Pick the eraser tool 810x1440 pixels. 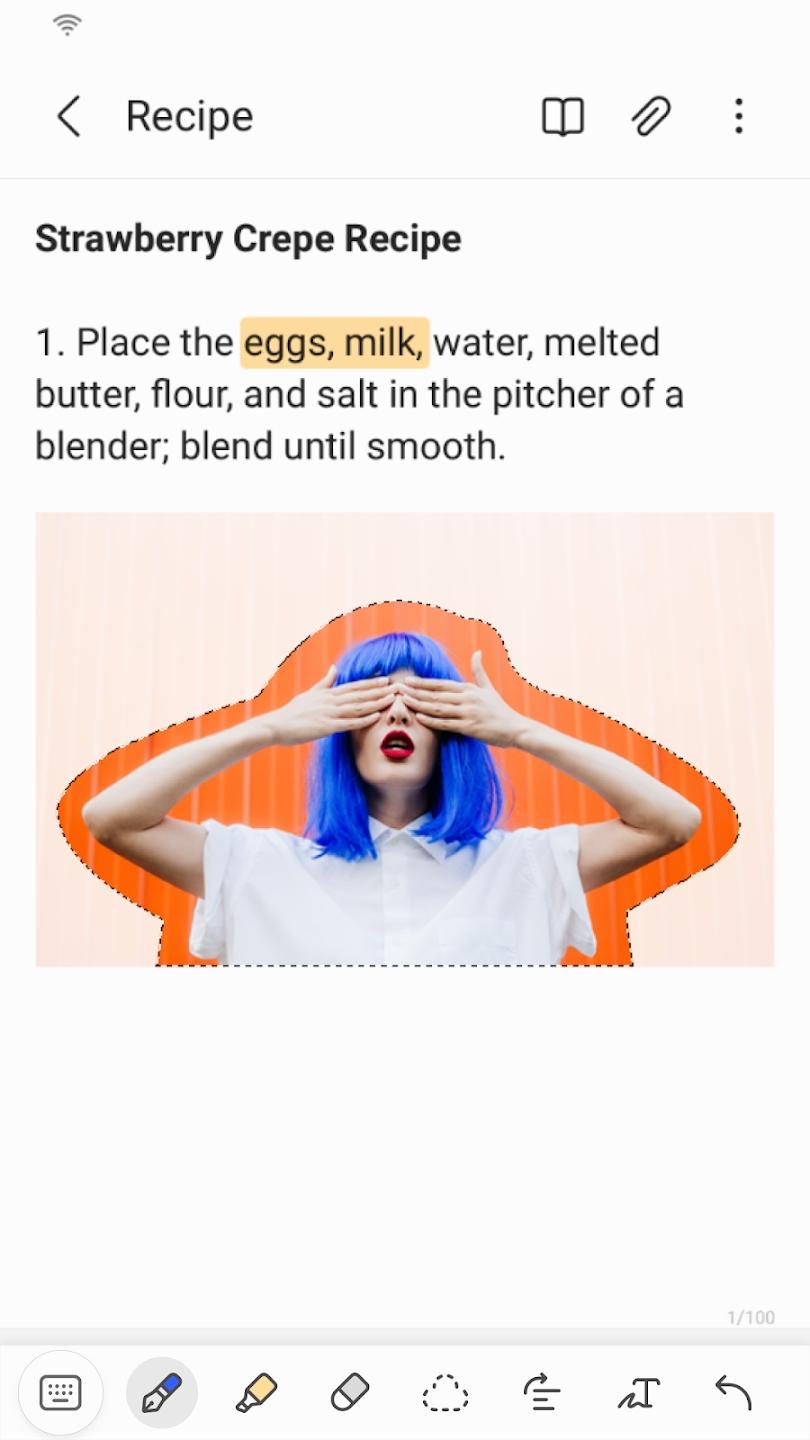pyautogui.click(x=350, y=1392)
